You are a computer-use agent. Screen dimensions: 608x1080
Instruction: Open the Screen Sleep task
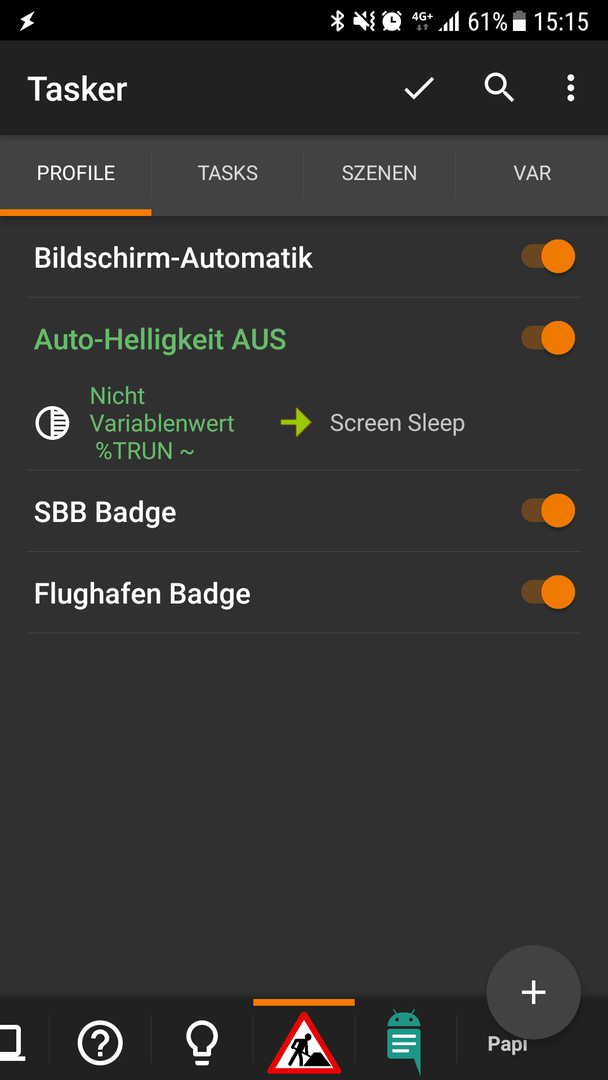397,423
